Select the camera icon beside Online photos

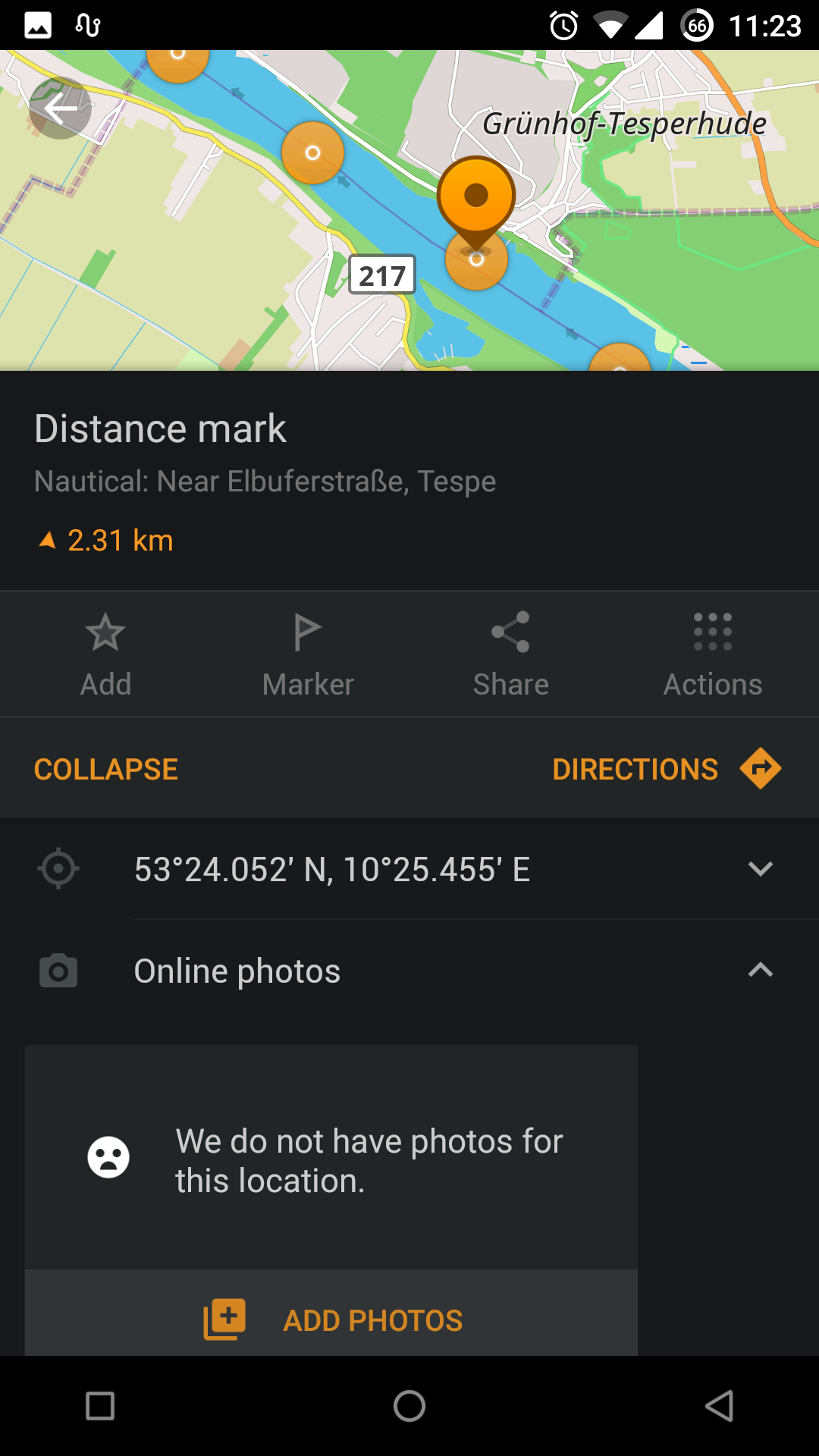point(58,970)
